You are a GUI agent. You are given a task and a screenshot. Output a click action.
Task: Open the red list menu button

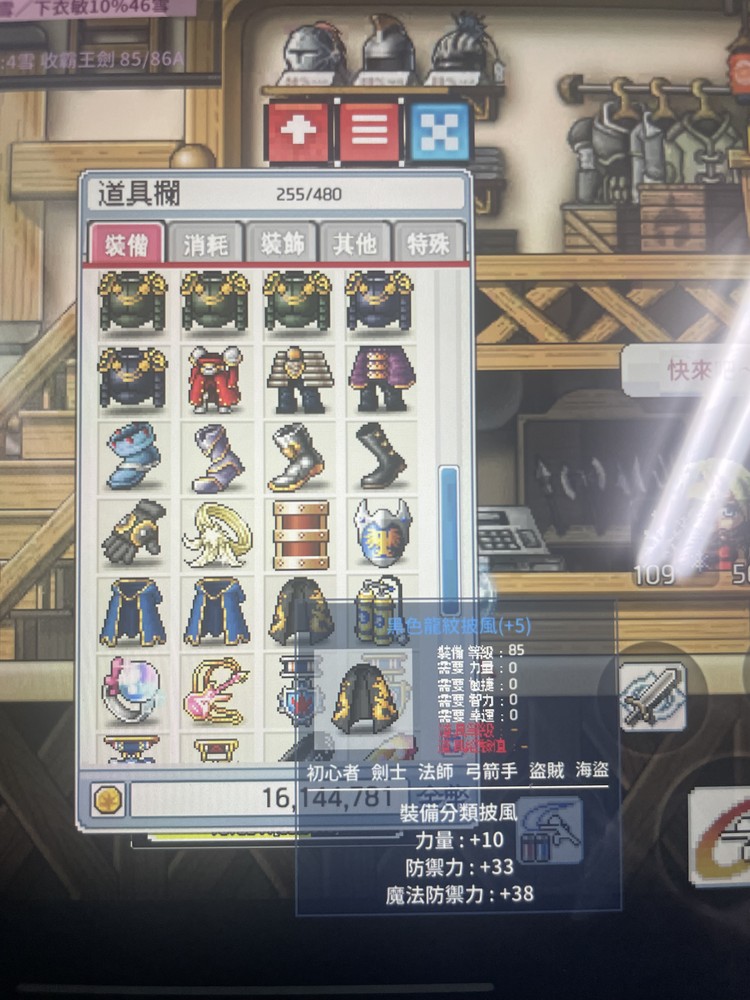pos(369,132)
